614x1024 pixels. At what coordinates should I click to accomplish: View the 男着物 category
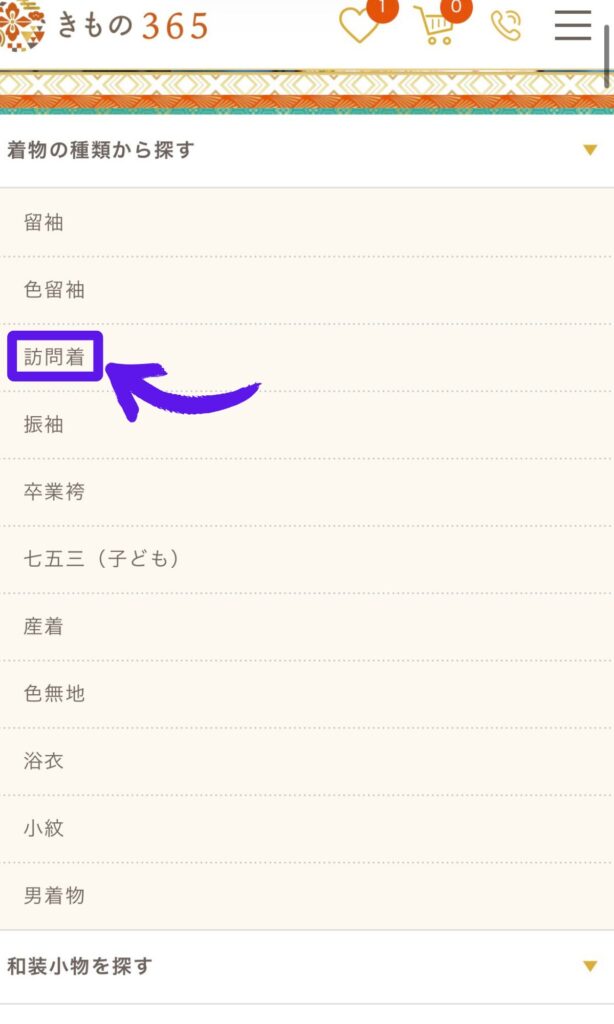pos(54,896)
